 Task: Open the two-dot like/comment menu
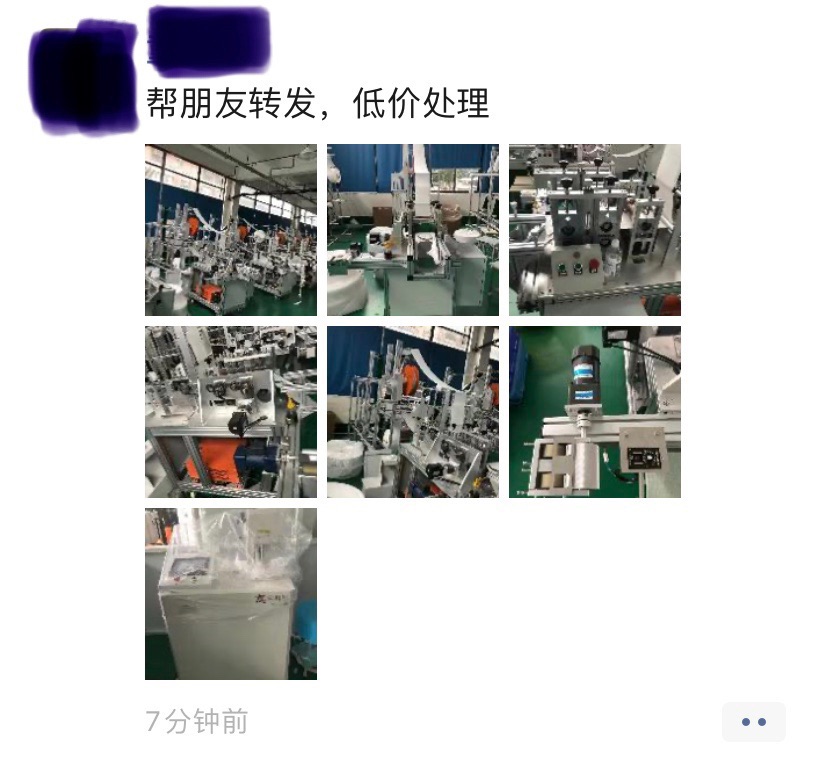(x=753, y=722)
